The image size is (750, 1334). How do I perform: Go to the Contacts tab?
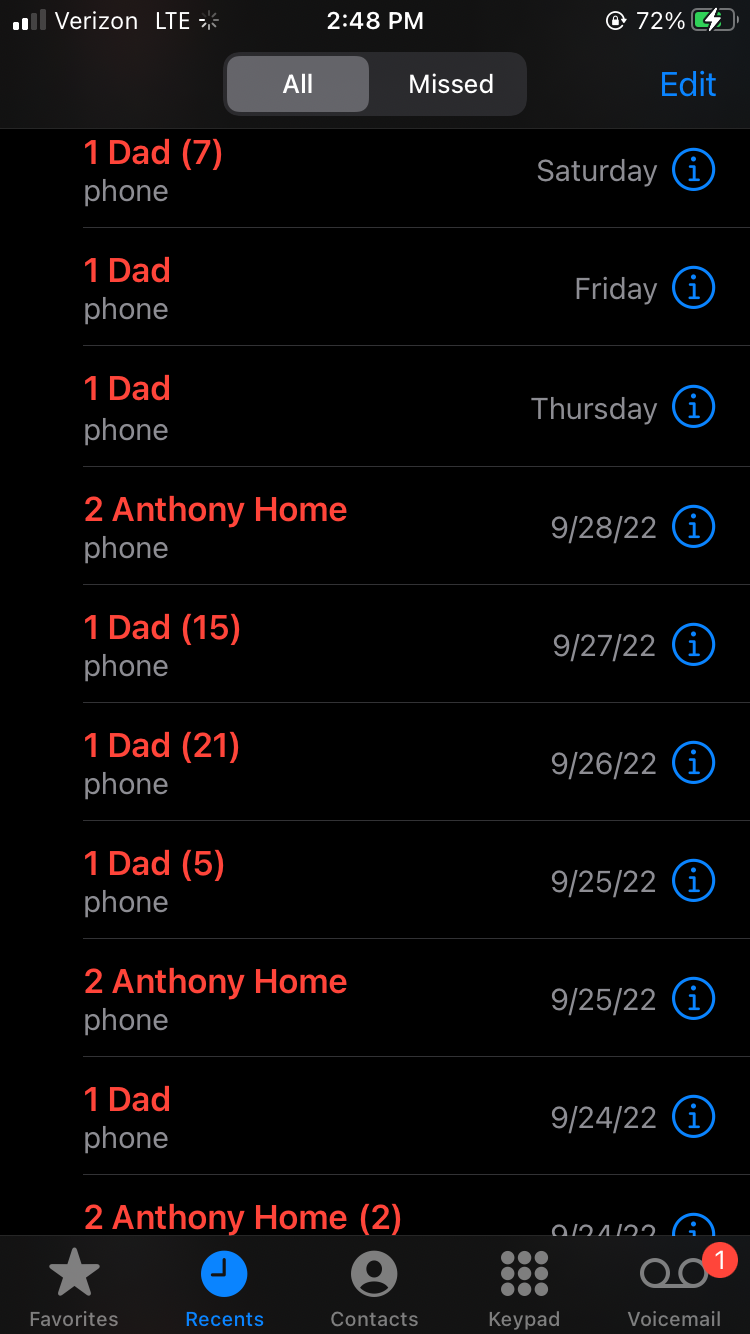point(374,1288)
